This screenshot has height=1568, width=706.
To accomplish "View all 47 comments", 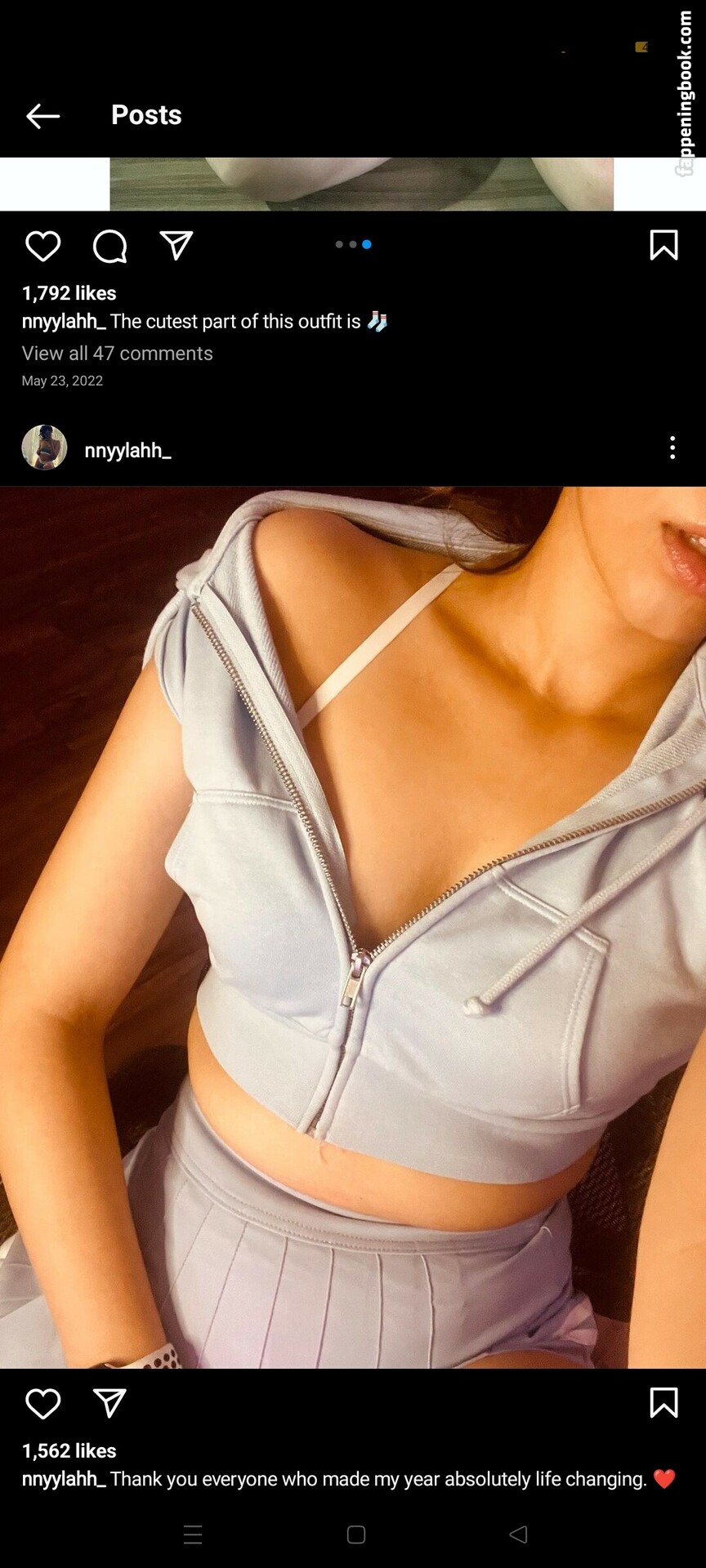I will pyautogui.click(x=117, y=354).
